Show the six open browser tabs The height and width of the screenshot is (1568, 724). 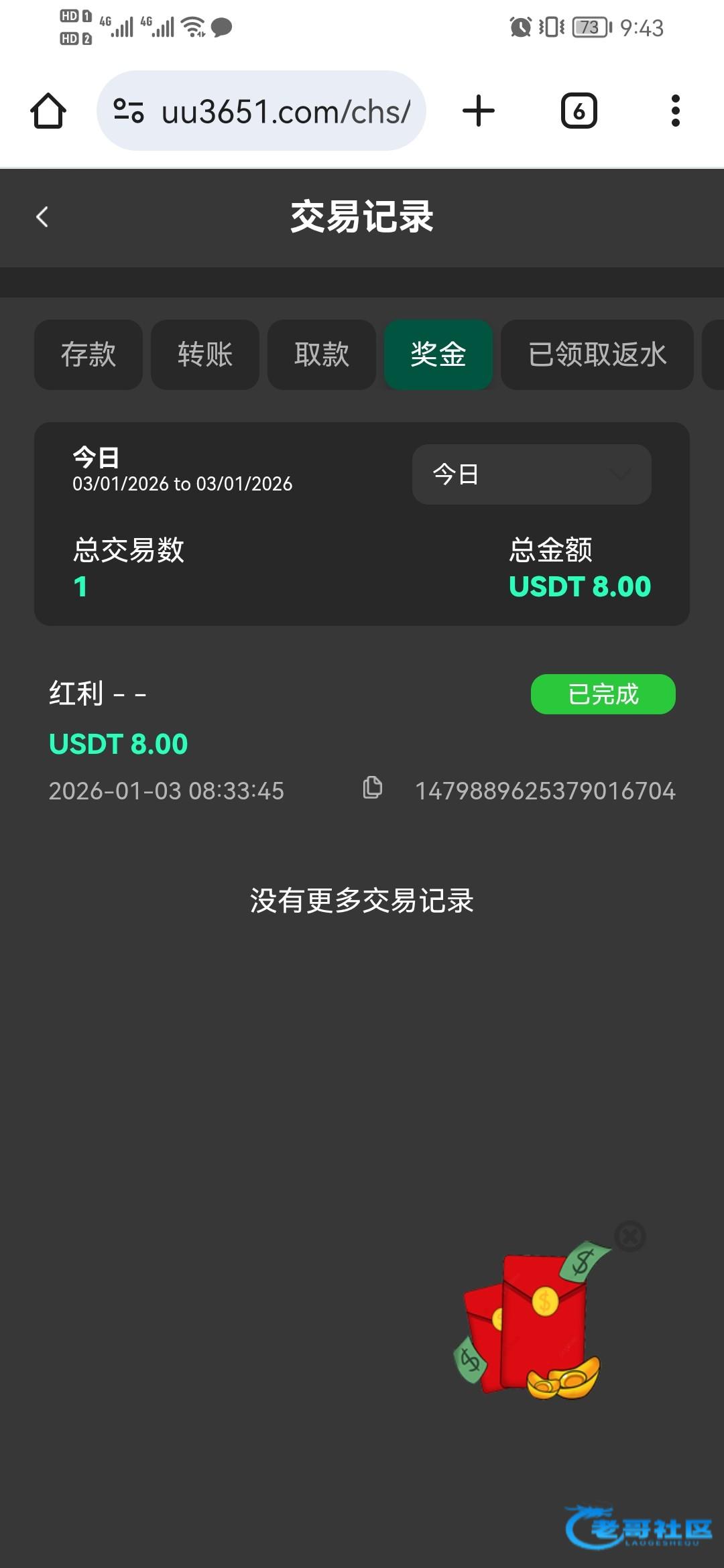tap(579, 111)
